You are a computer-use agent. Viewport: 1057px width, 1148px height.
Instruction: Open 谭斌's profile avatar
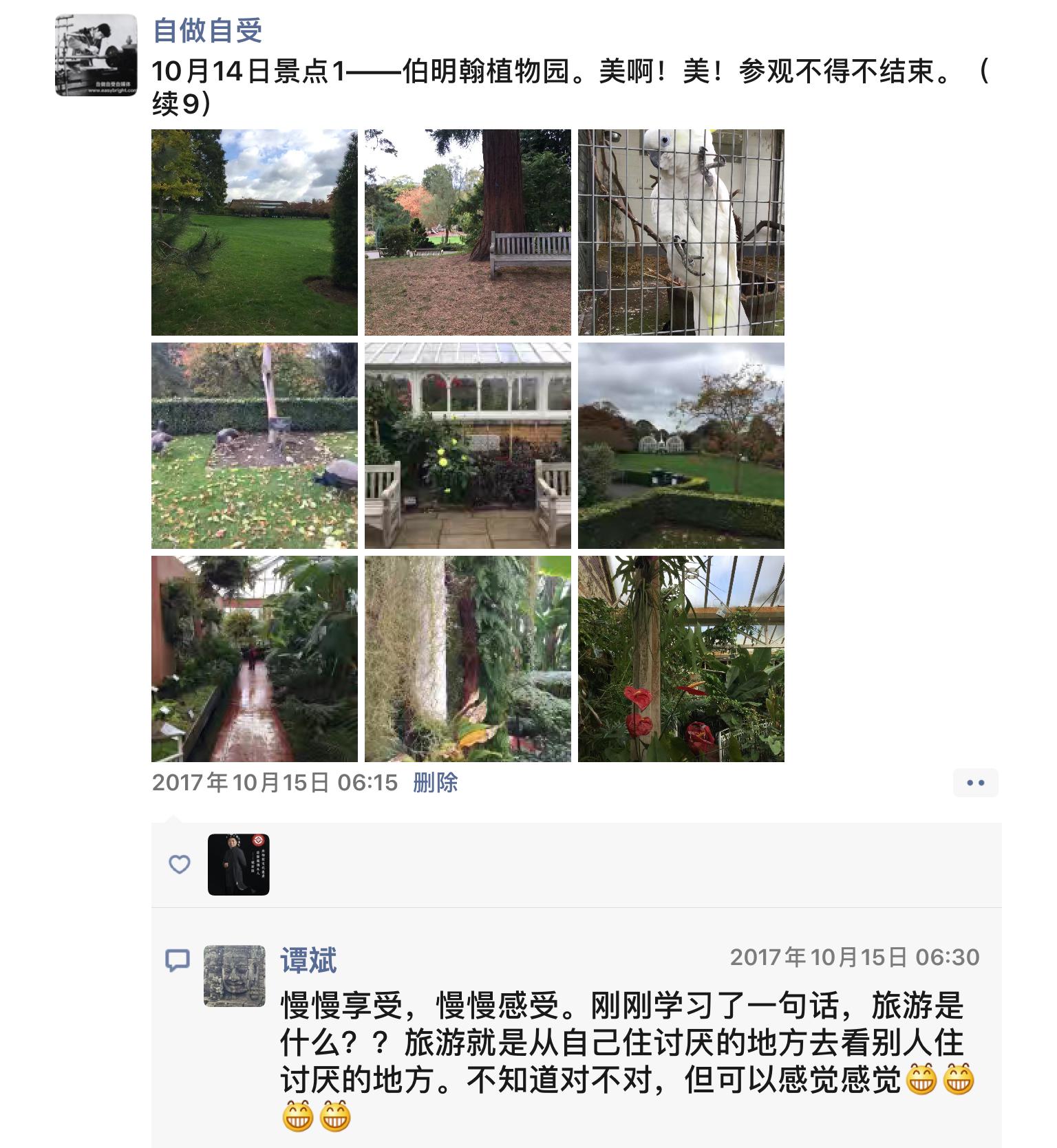(235, 975)
